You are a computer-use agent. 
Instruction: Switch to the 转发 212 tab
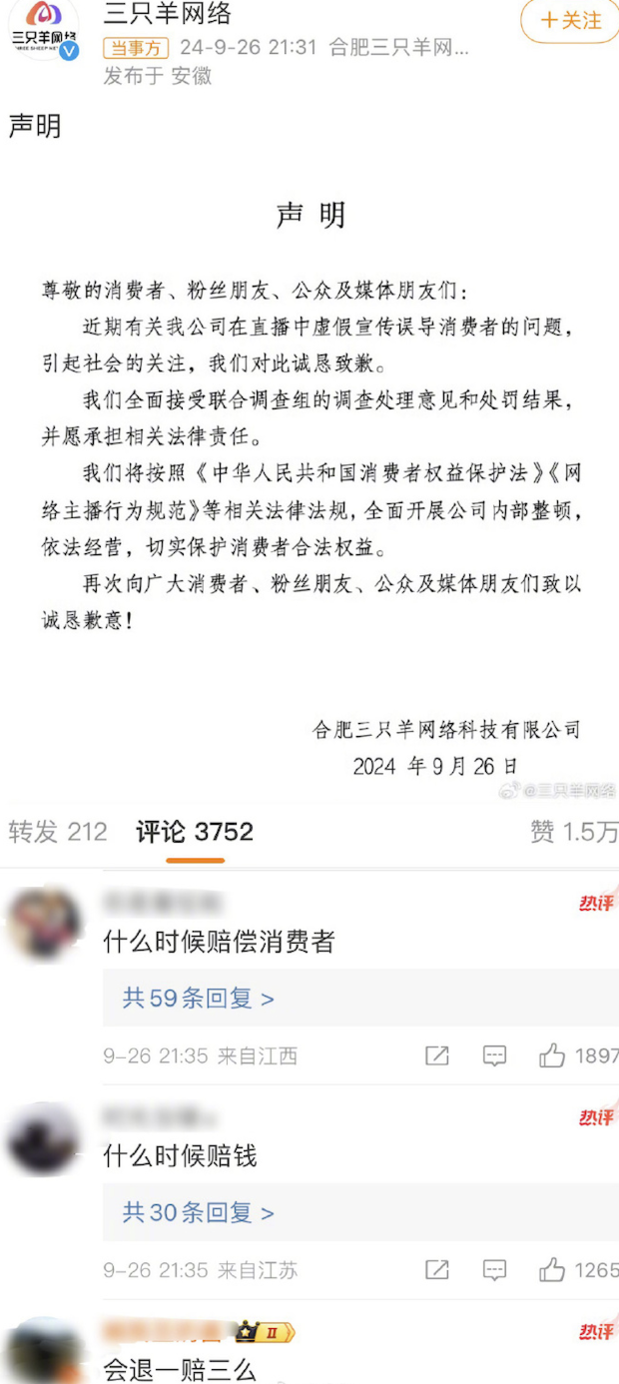click(57, 832)
